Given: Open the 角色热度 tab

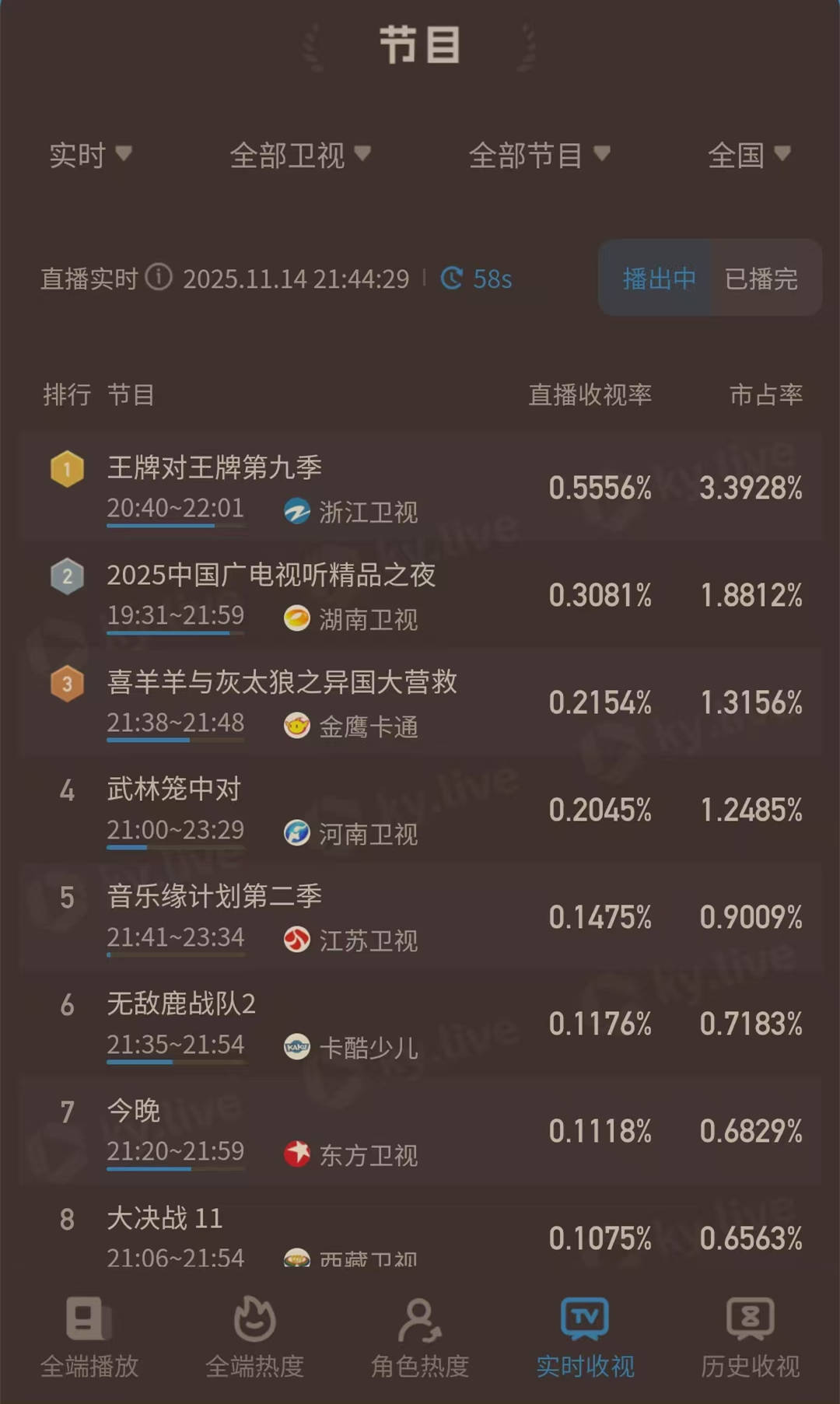Looking at the screenshot, I should (420, 1338).
